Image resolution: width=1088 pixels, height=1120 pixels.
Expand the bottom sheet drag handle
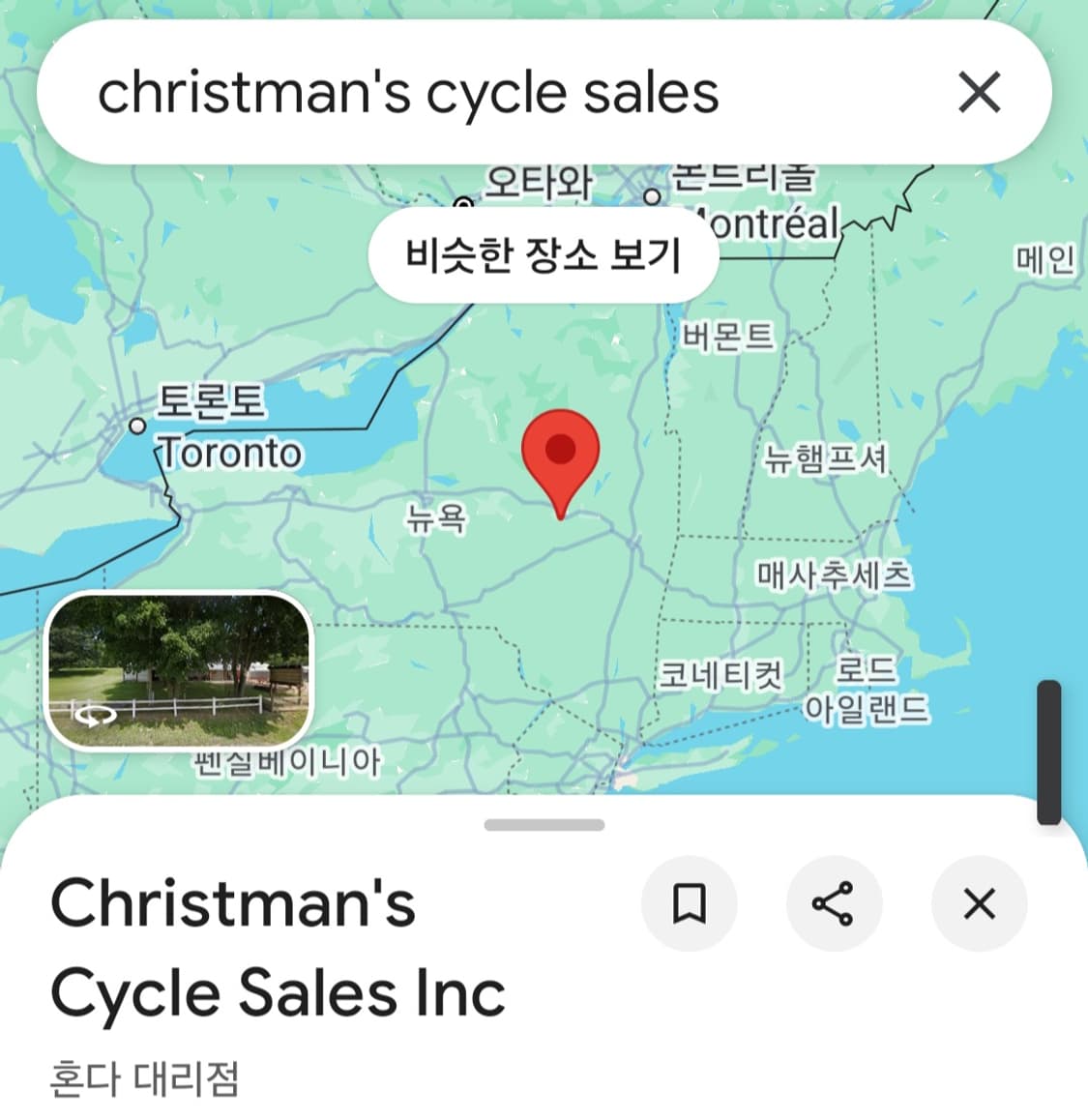(x=544, y=823)
